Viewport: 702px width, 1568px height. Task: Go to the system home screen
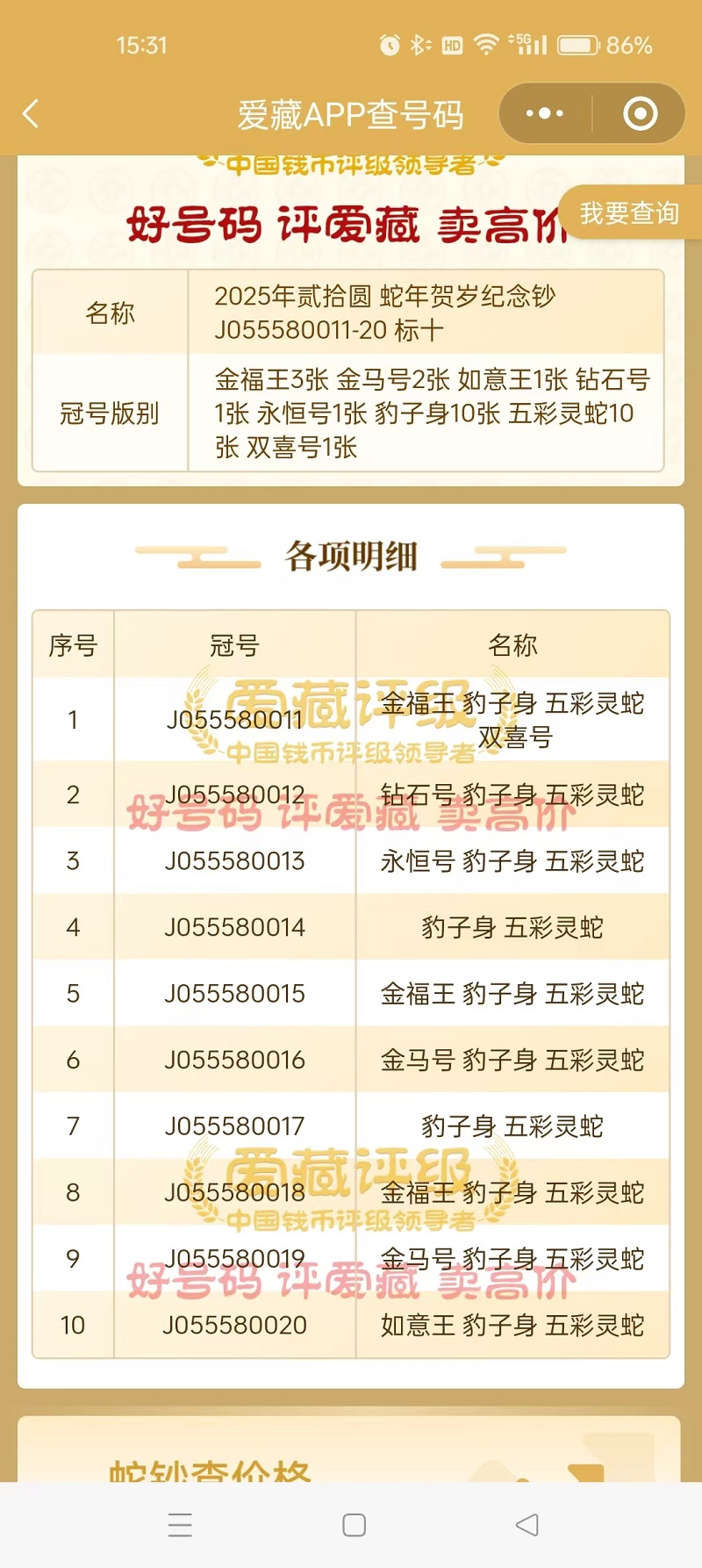coord(354,1525)
